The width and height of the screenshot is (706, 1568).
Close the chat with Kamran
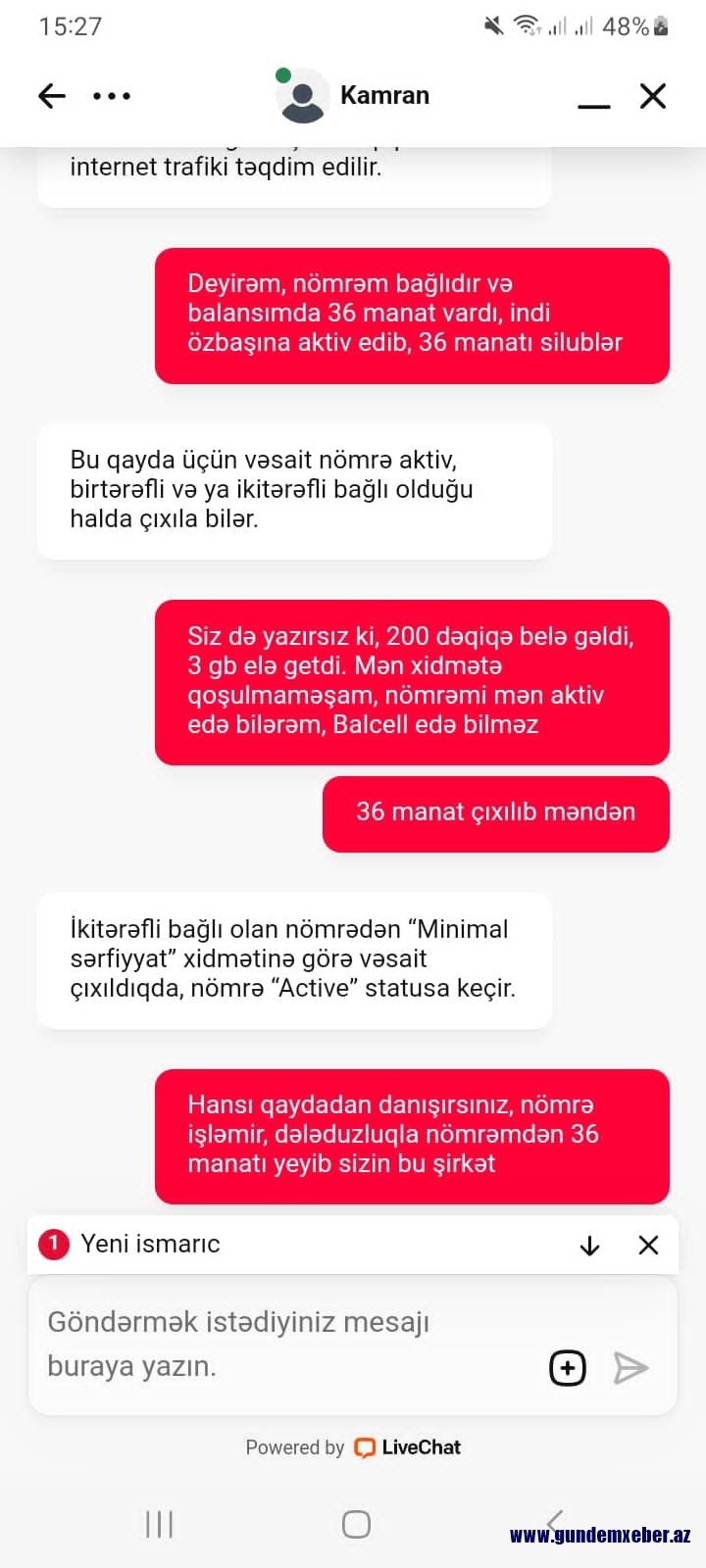pyautogui.click(x=653, y=96)
